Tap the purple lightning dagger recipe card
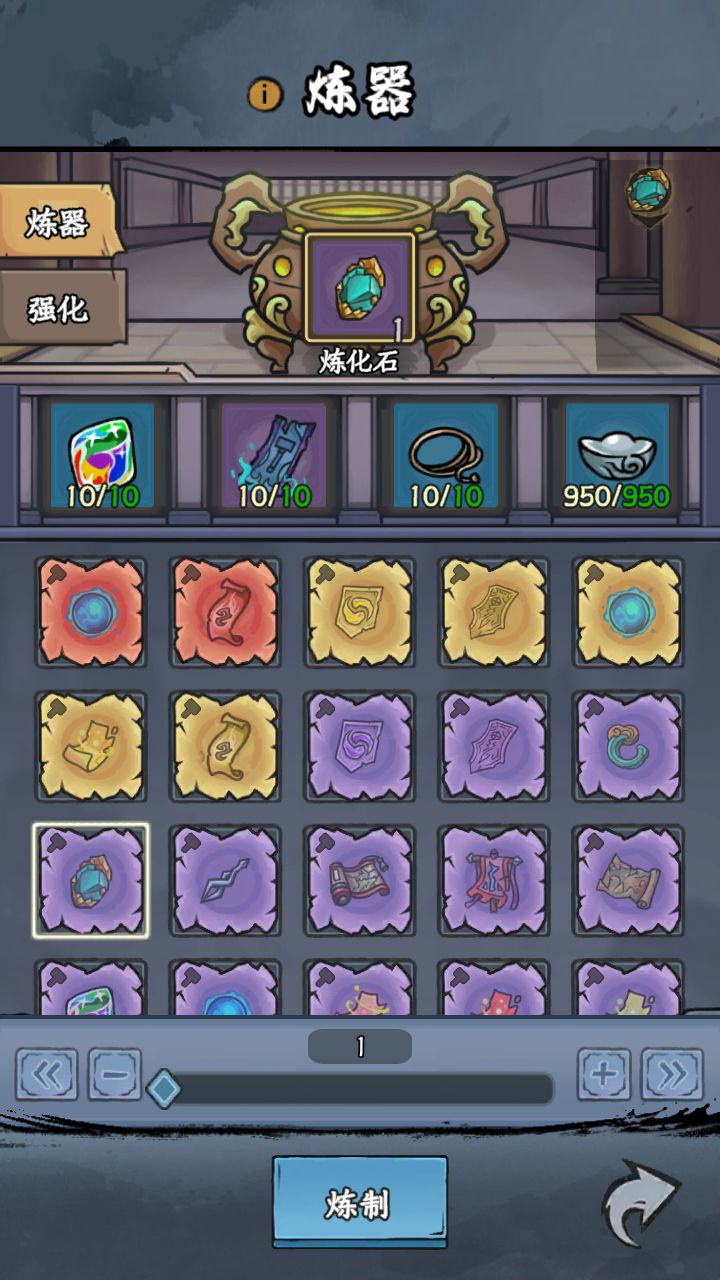The width and height of the screenshot is (720, 1280). click(x=226, y=878)
